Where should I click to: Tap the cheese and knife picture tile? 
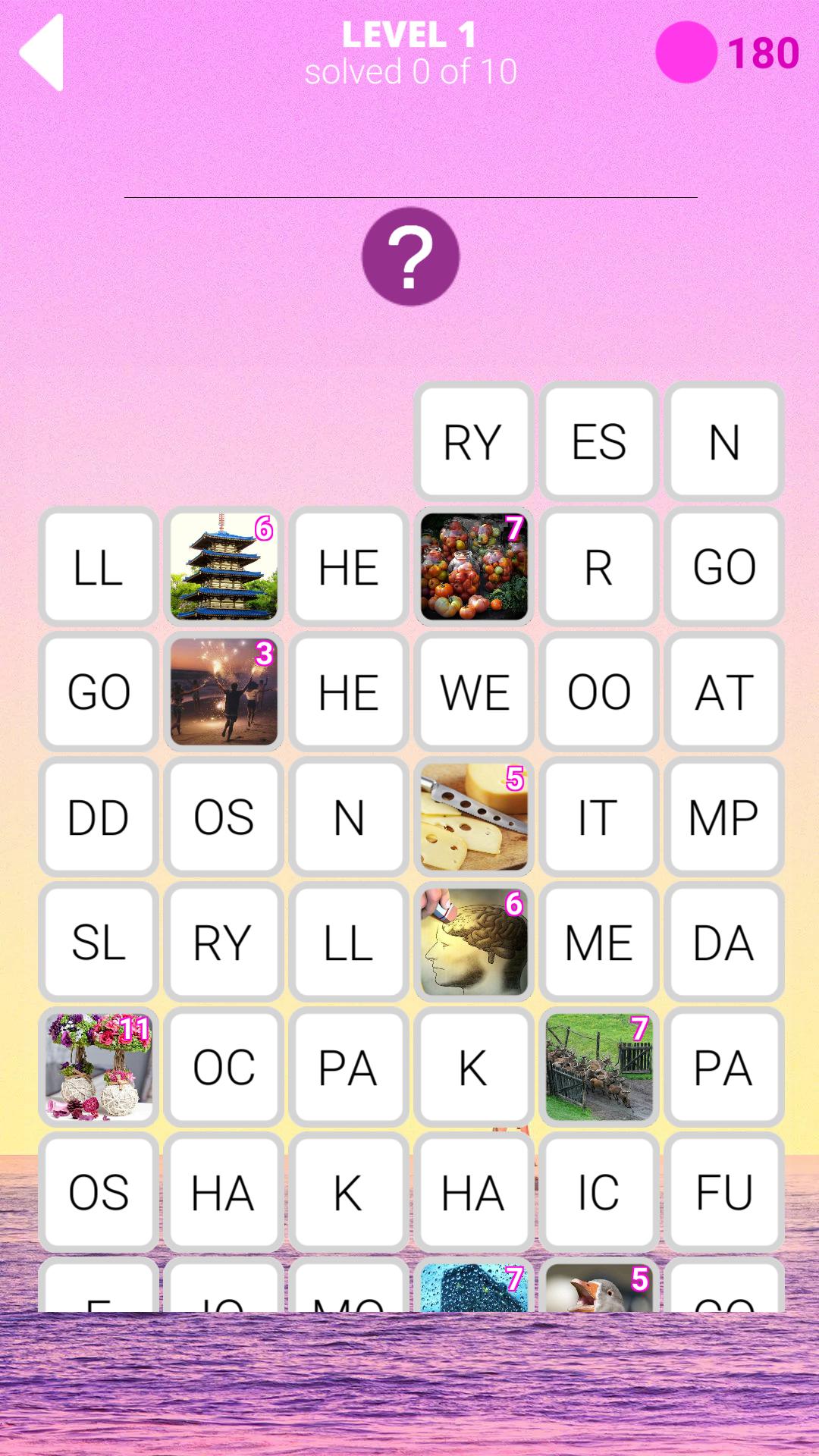click(x=472, y=817)
